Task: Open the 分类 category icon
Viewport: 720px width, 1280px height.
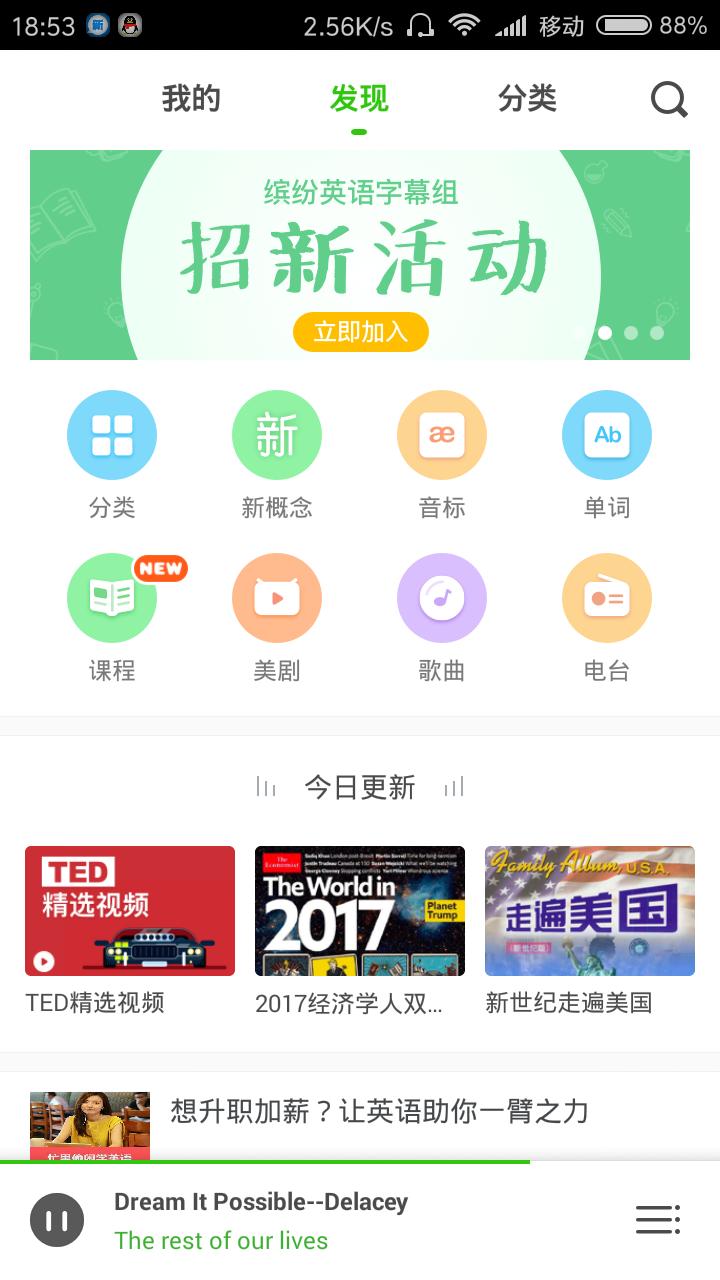Action: click(111, 434)
